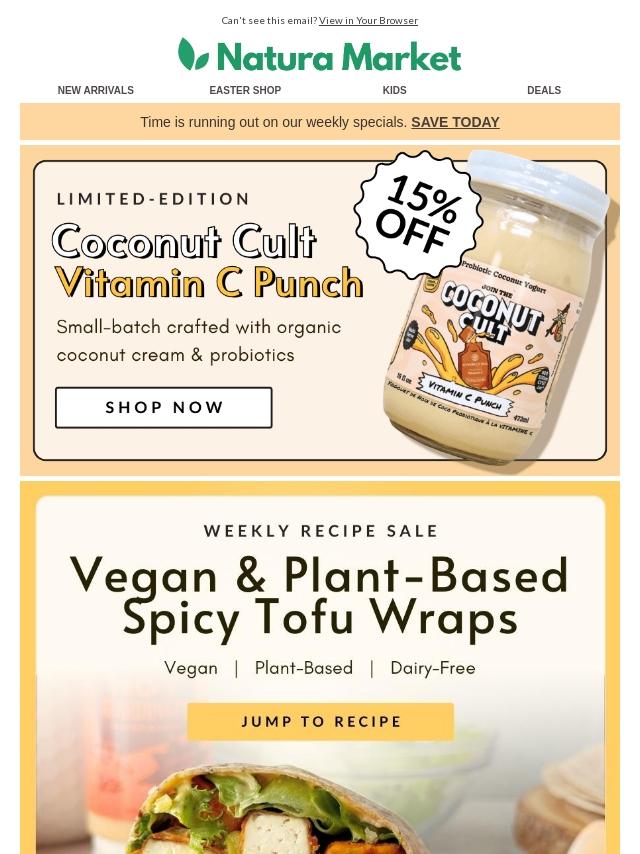
Task: Browse the Kids category
Action: pyautogui.click(x=394, y=90)
